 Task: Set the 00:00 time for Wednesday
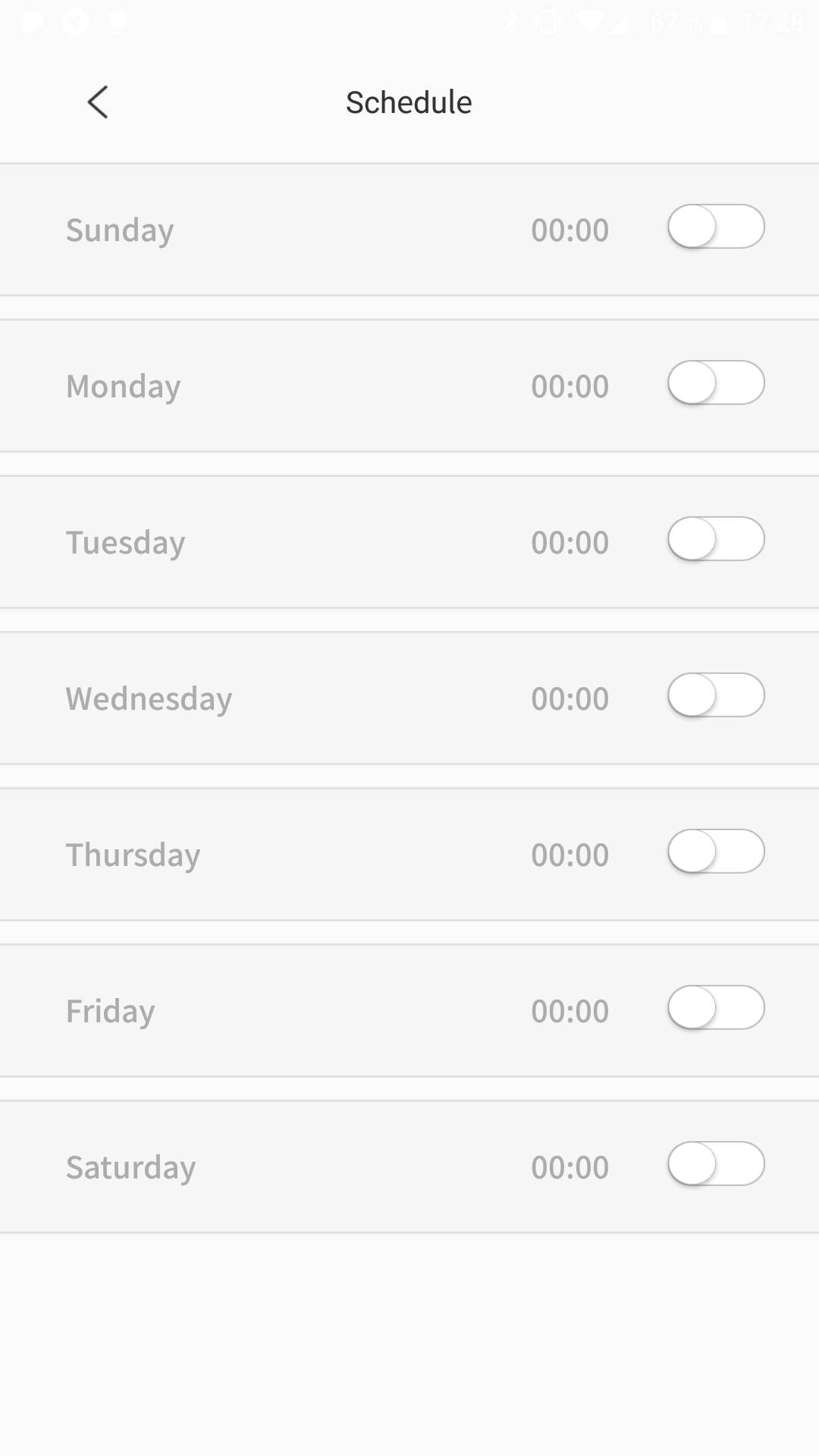[570, 698]
